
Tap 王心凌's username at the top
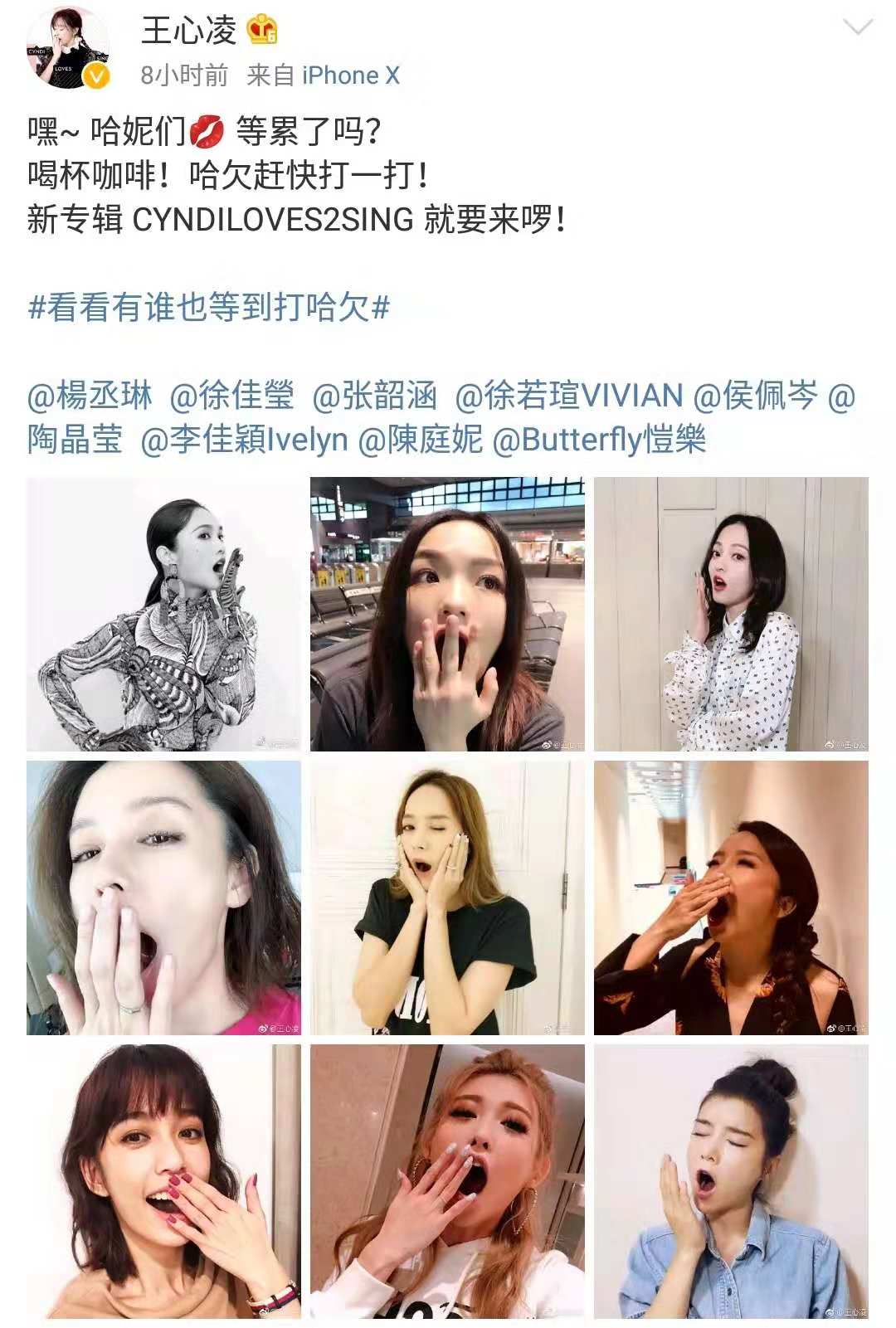(x=189, y=31)
